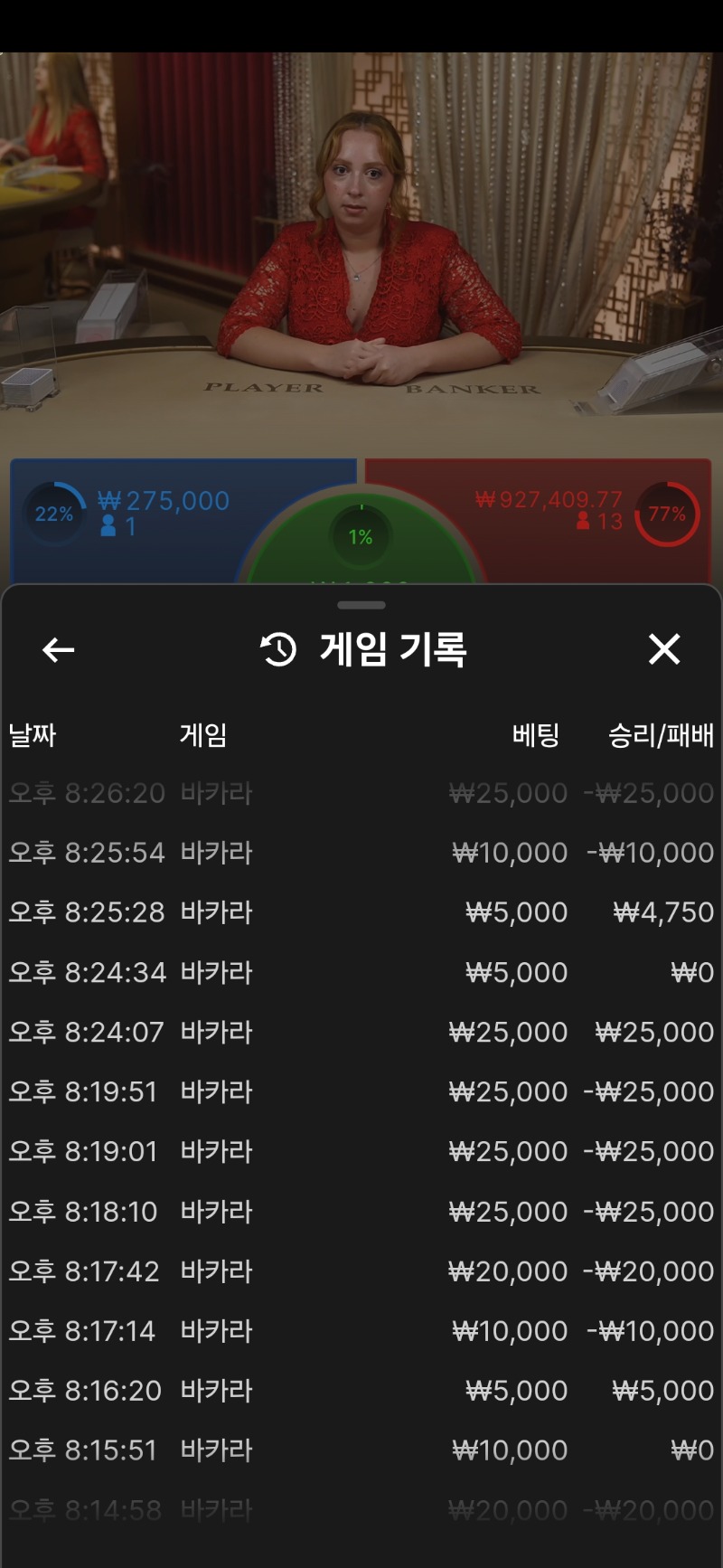
Task: View the 오후 8:18:10 game entry
Action: (x=361, y=1211)
